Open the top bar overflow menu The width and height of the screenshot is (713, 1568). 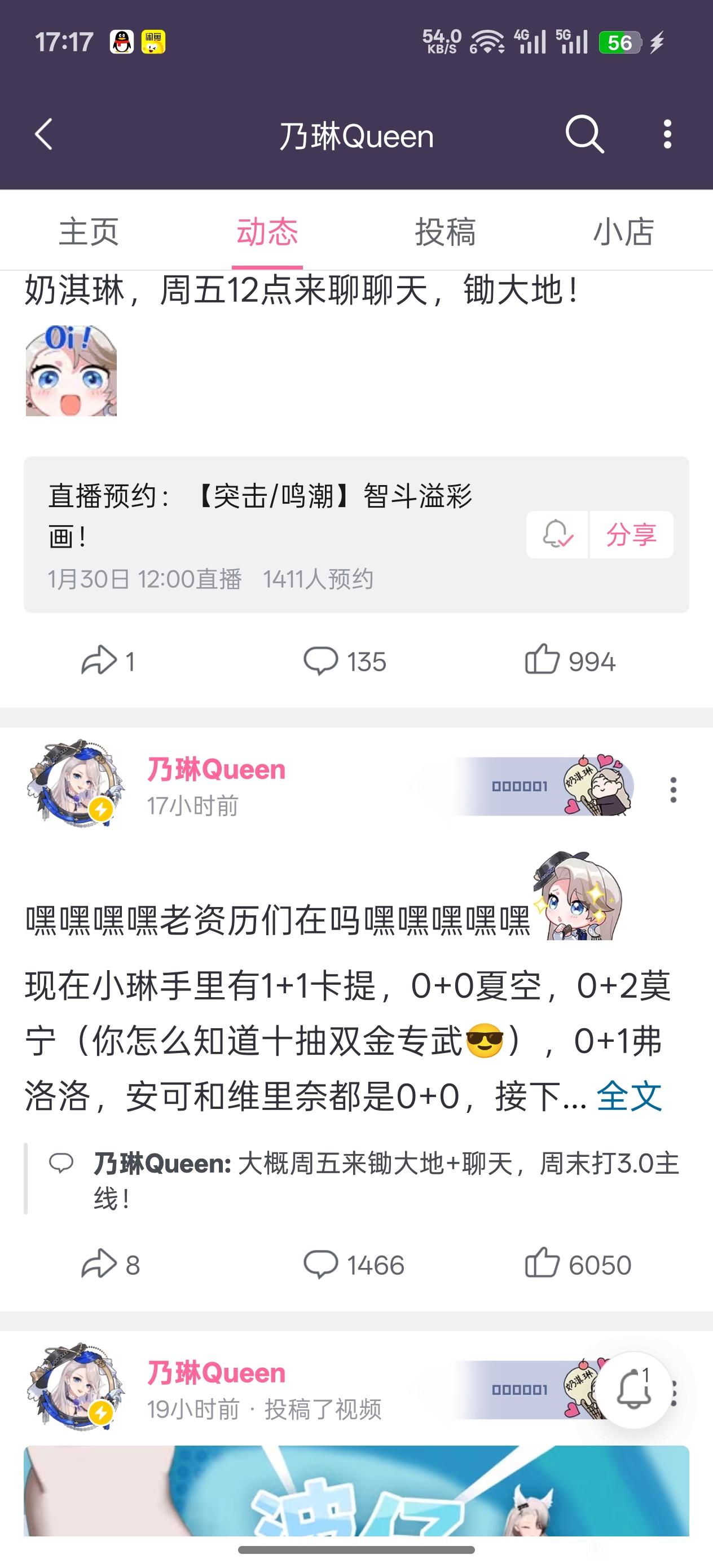pos(667,134)
